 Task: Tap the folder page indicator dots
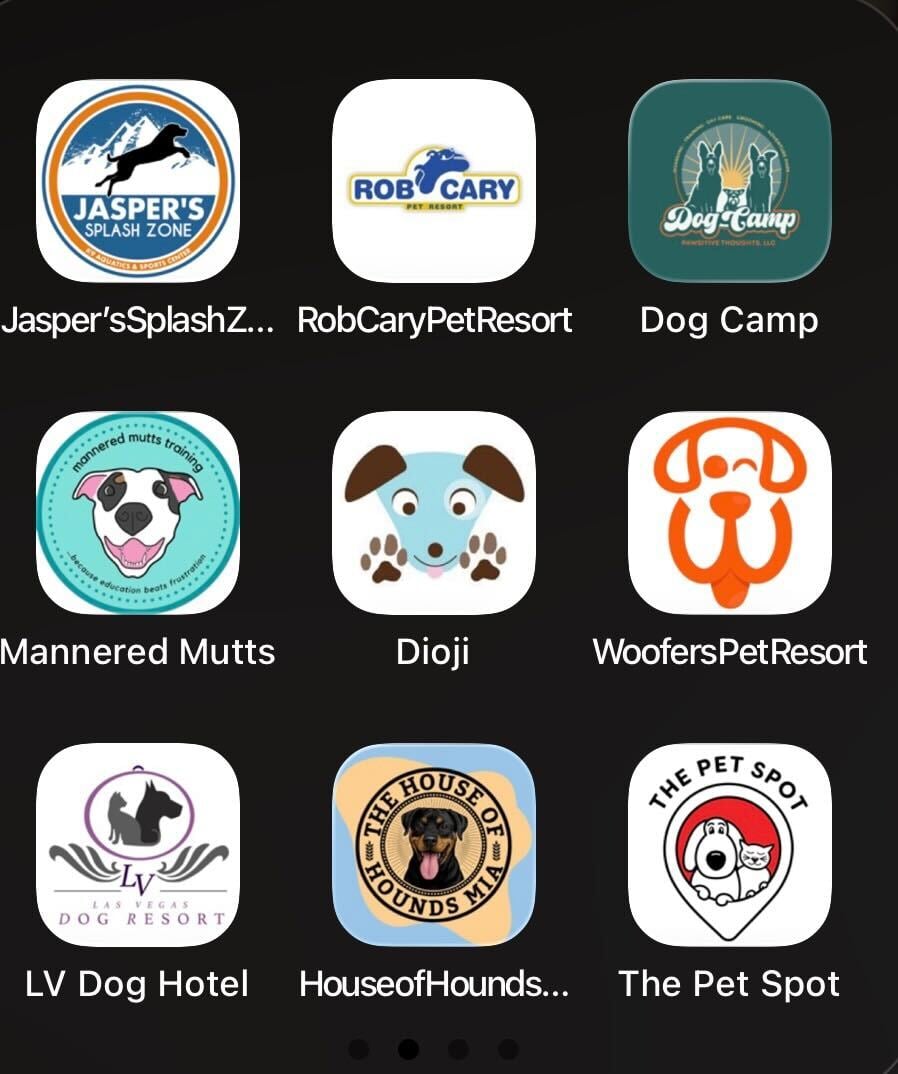pos(434,1049)
